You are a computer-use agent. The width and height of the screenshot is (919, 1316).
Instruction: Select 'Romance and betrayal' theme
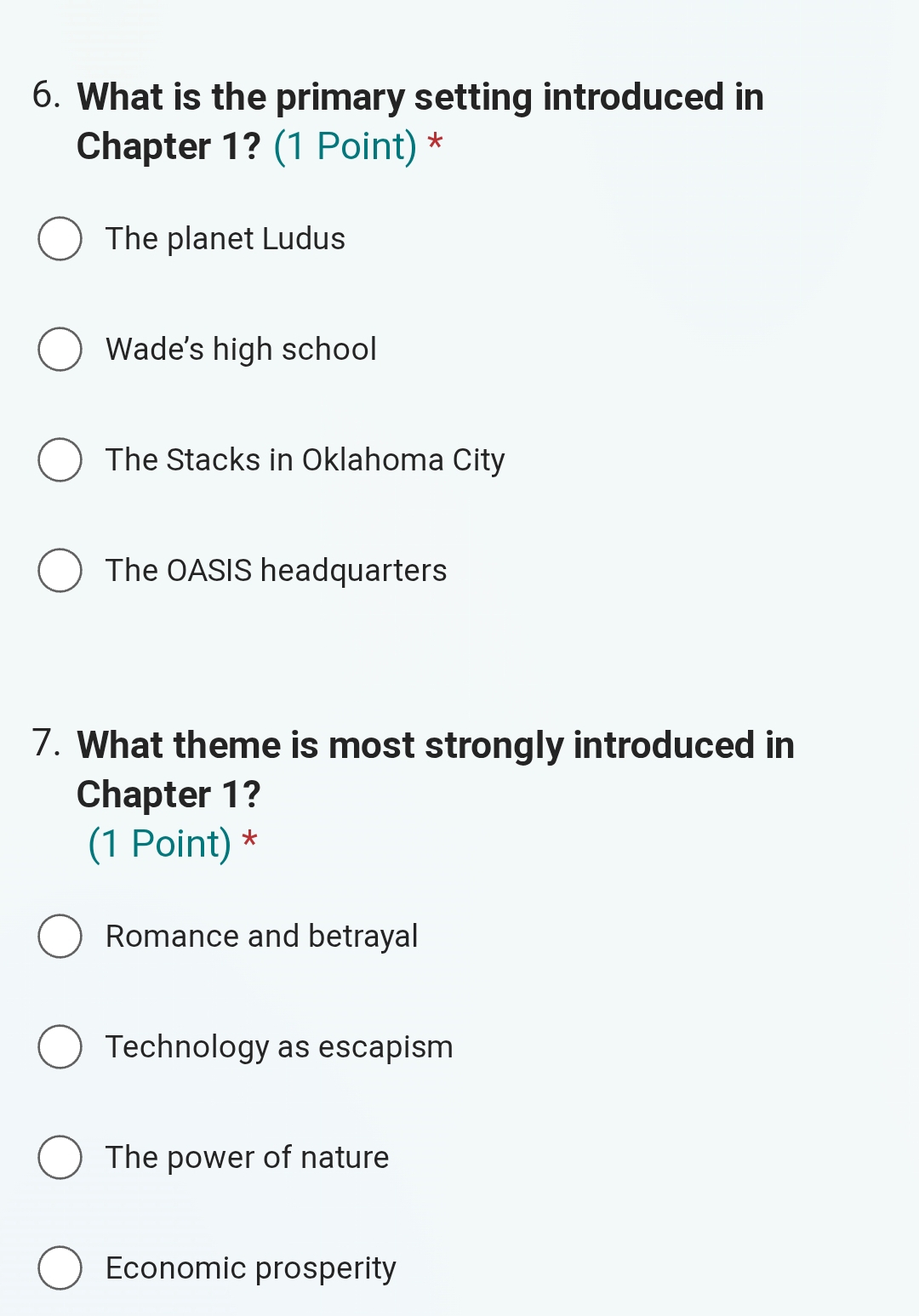(x=60, y=937)
